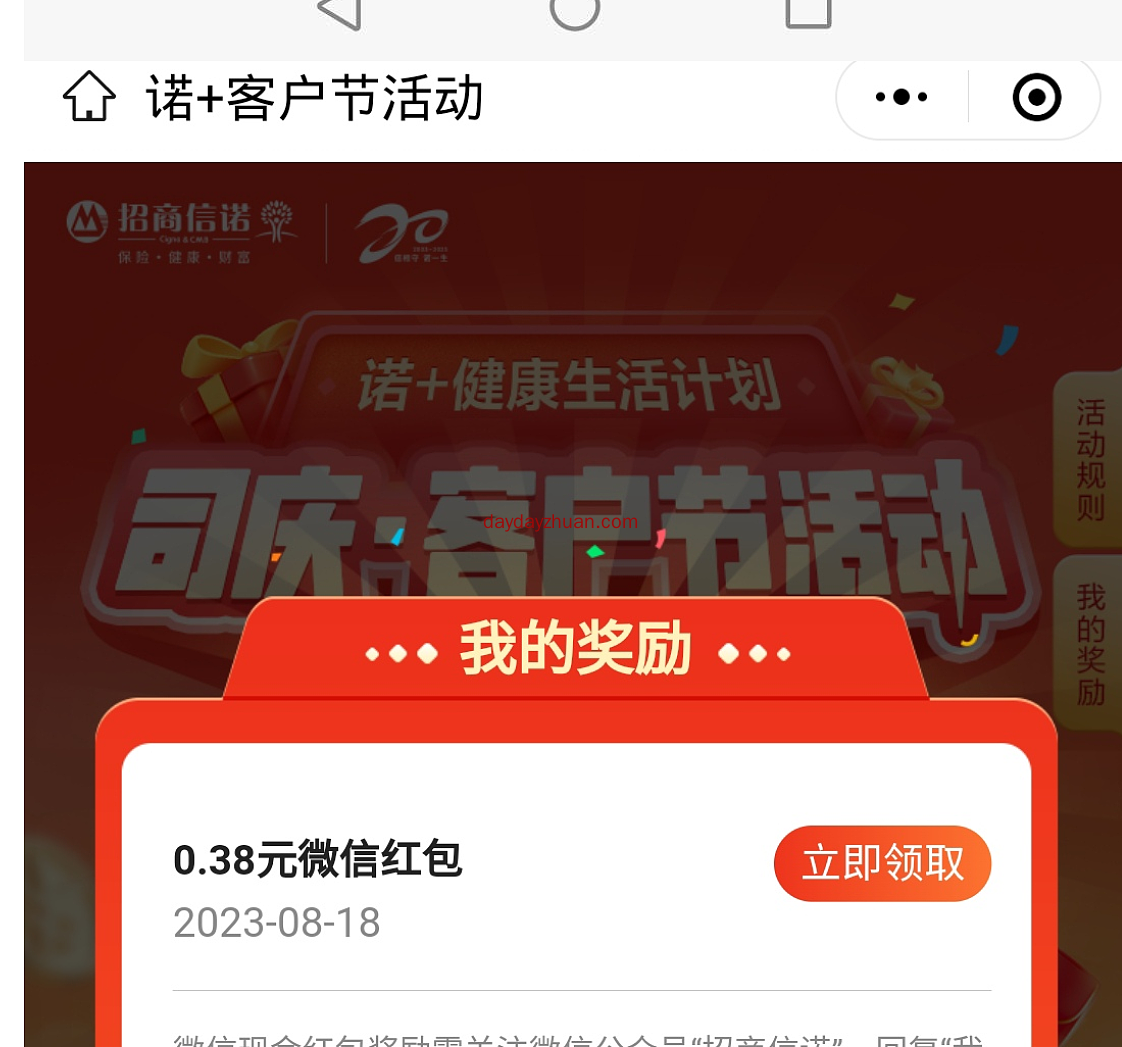Claim the 0.38元 WeChat red packet

tap(882, 863)
